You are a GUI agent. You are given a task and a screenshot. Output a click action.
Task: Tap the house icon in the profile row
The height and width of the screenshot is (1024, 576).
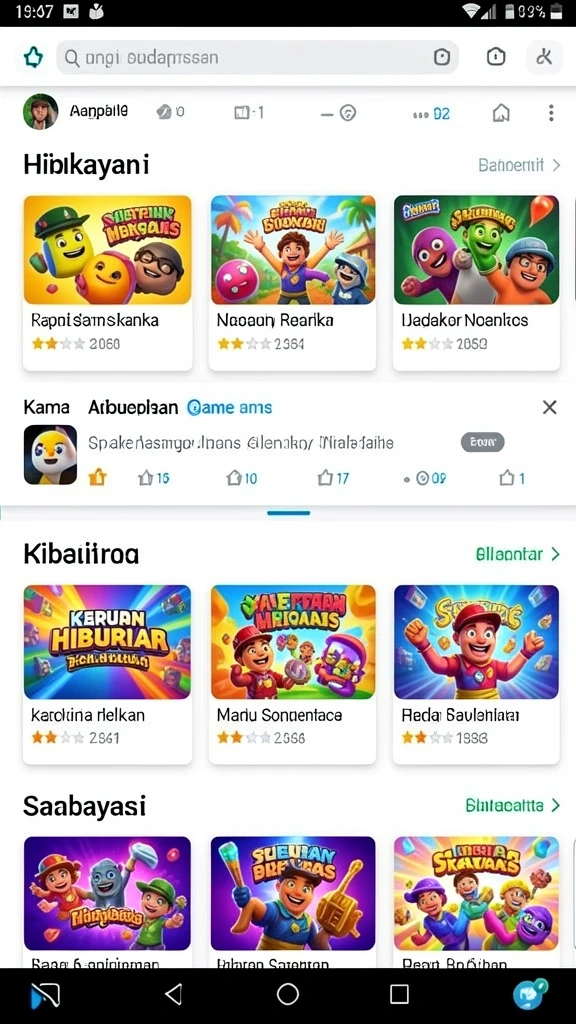(x=501, y=113)
